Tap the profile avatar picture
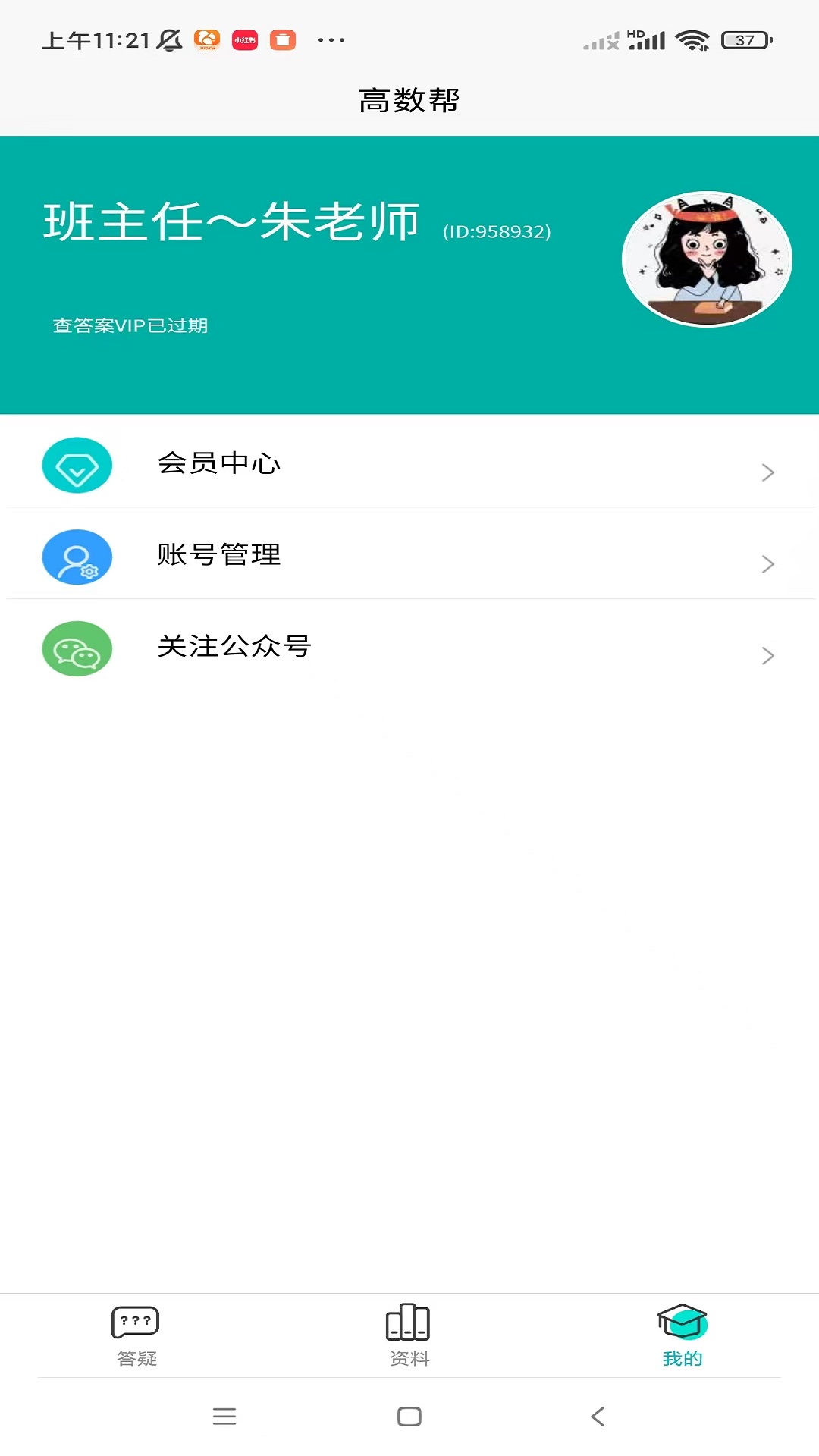 click(706, 259)
